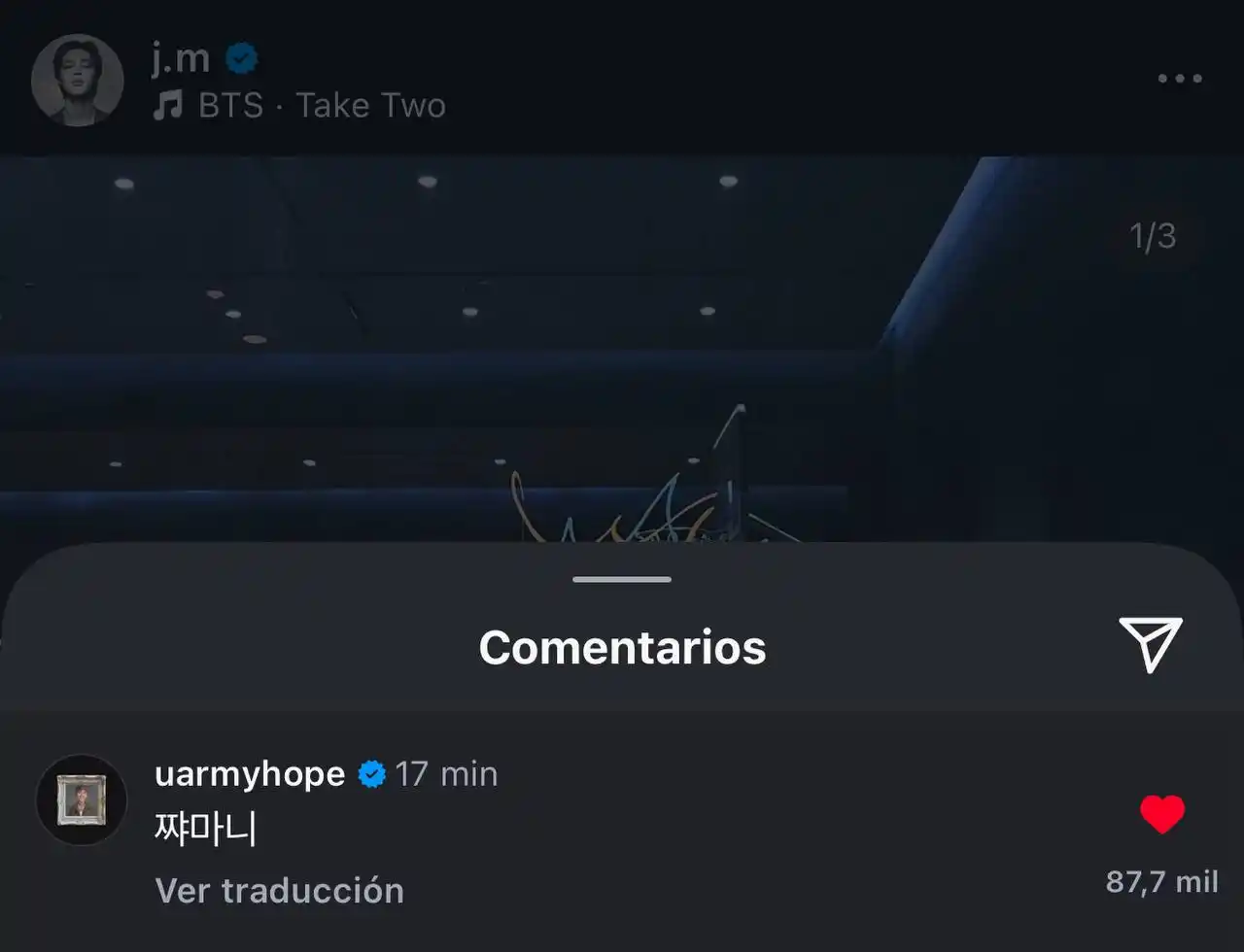Open j.m username at top
1244x952 pixels.
tap(181, 59)
